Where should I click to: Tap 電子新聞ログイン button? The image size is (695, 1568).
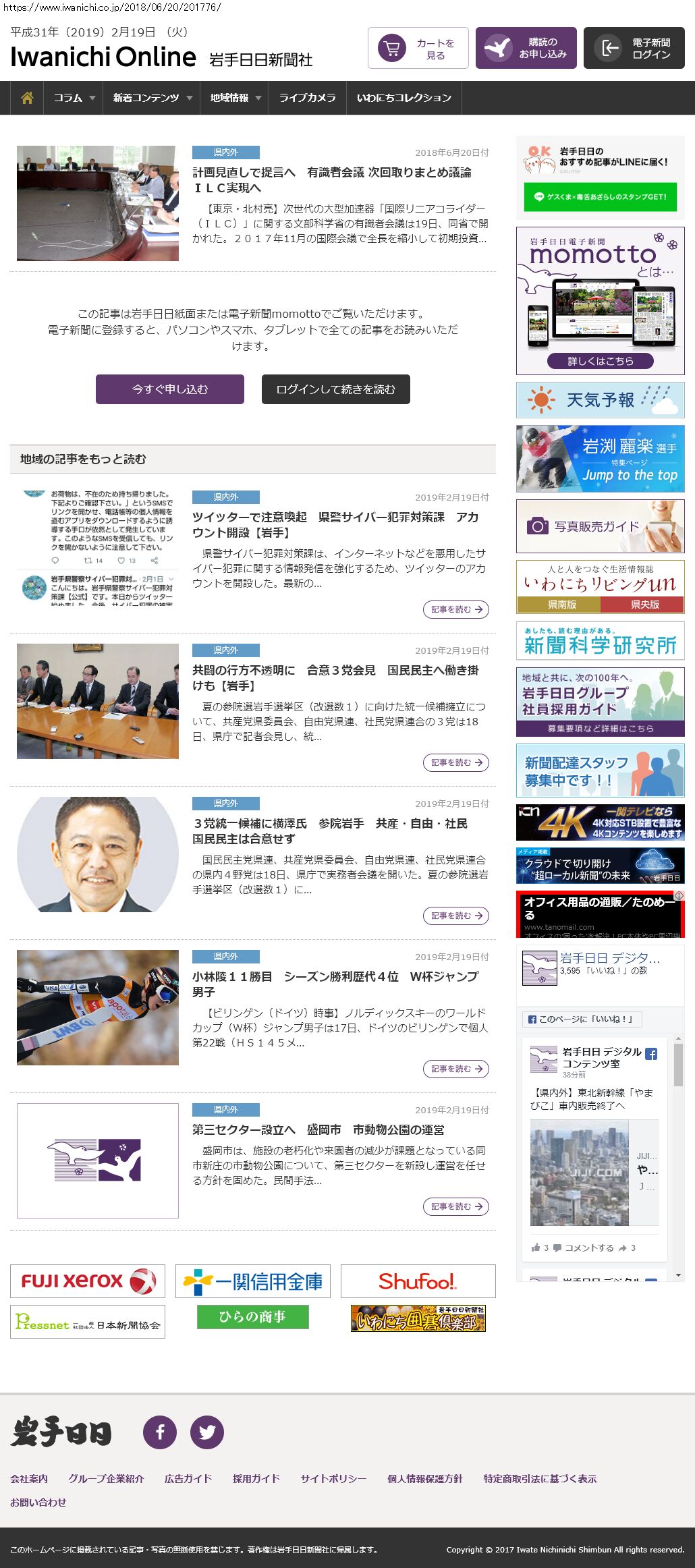[x=634, y=48]
